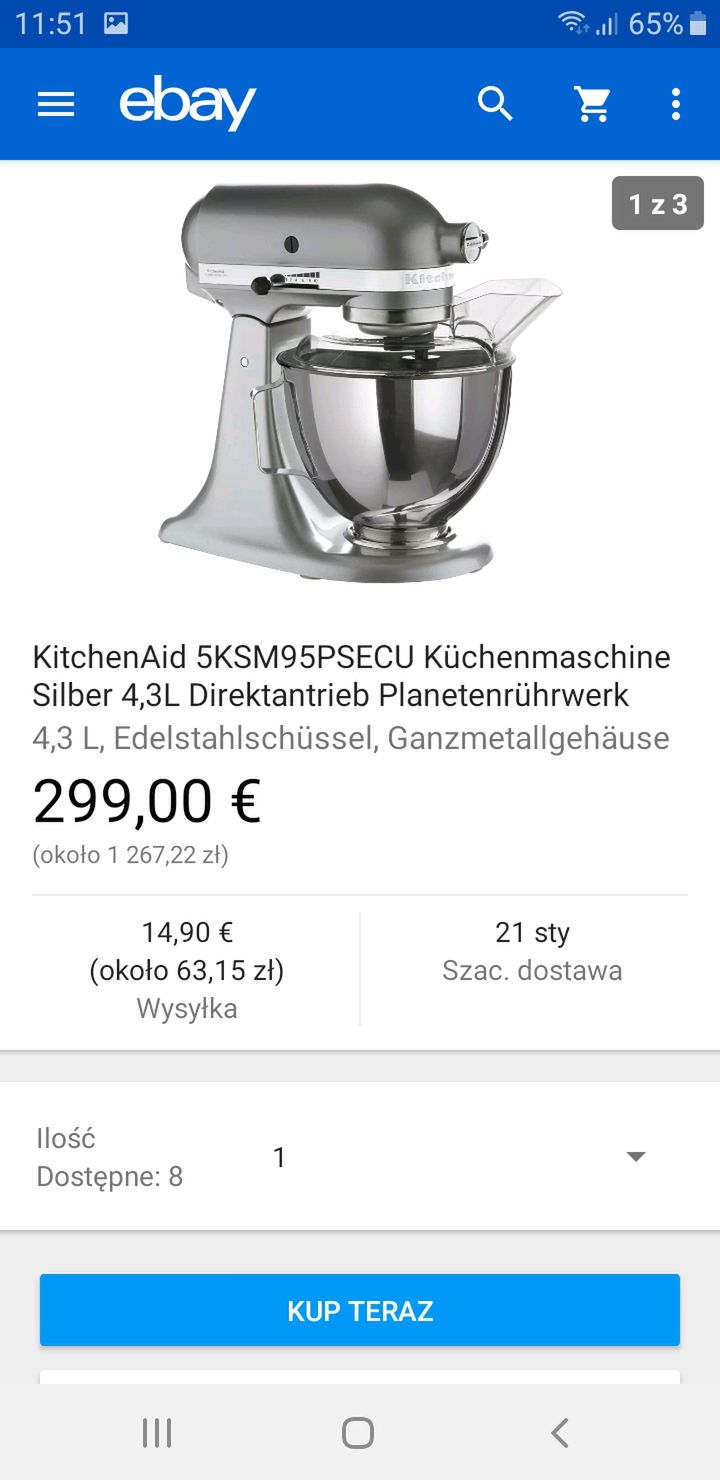Image resolution: width=720 pixels, height=1480 pixels.
Task: Open the KitchenAid mixer product image
Action: [360, 382]
